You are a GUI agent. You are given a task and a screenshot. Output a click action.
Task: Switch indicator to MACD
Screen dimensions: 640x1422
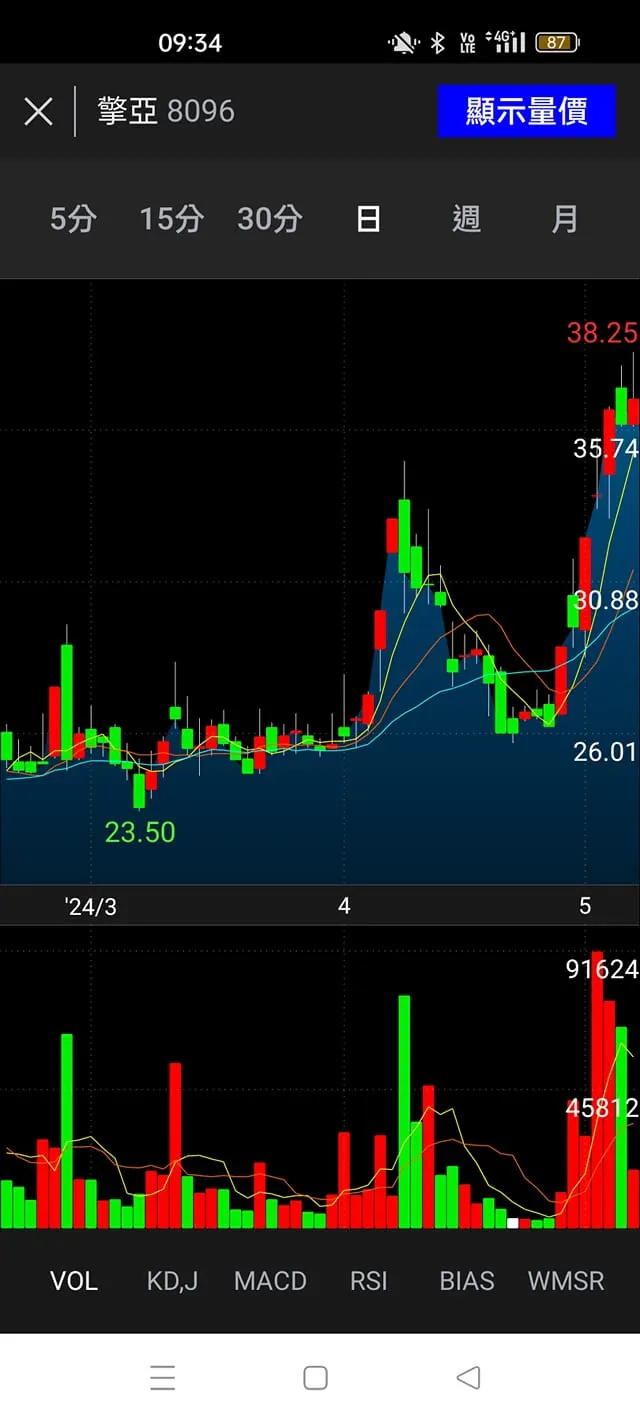tap(270, 1281)
